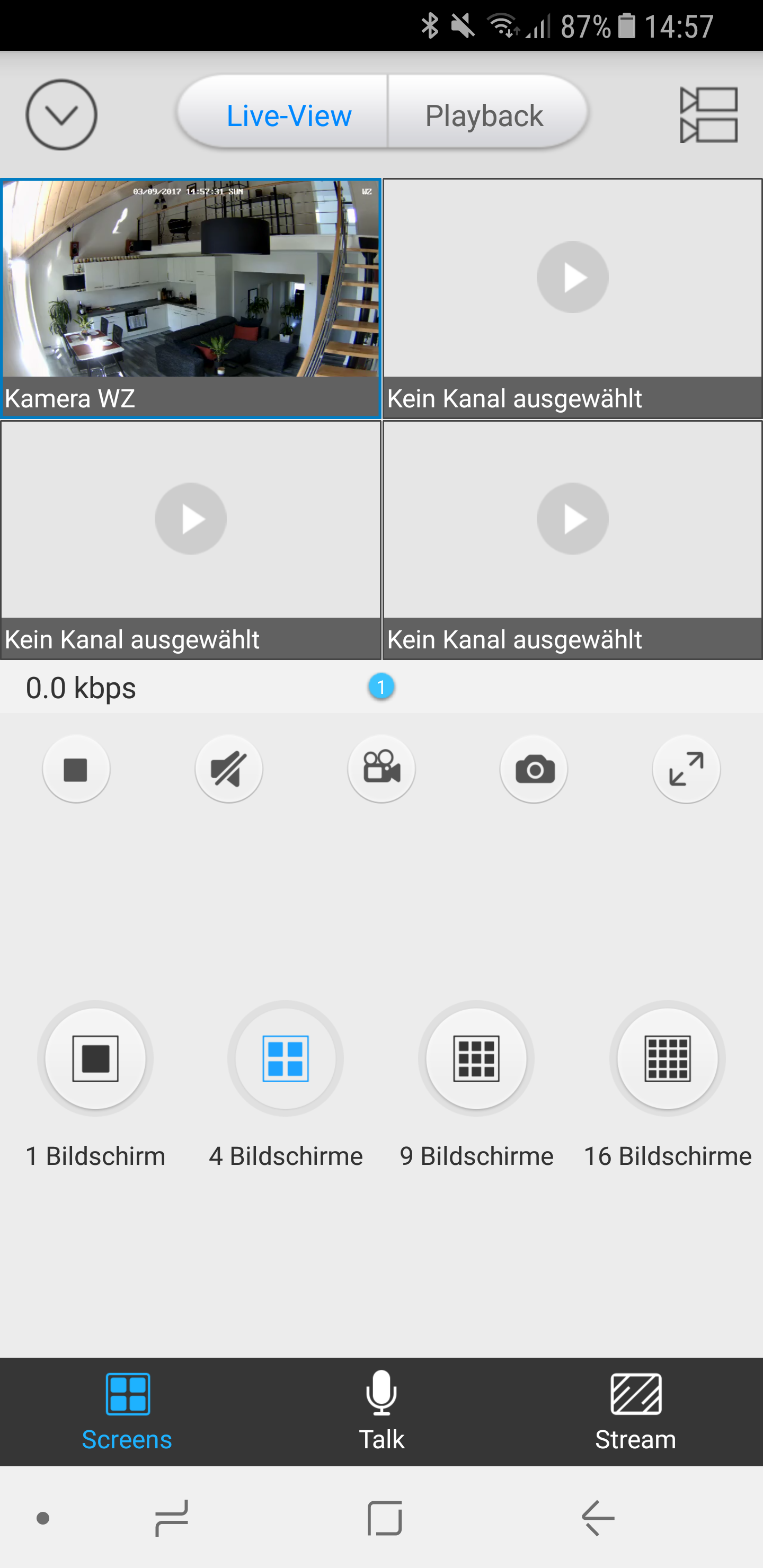Take a snapshot photo
Image resolution: width=763 pixels, height=1568 pixels.
coord(534,769)
